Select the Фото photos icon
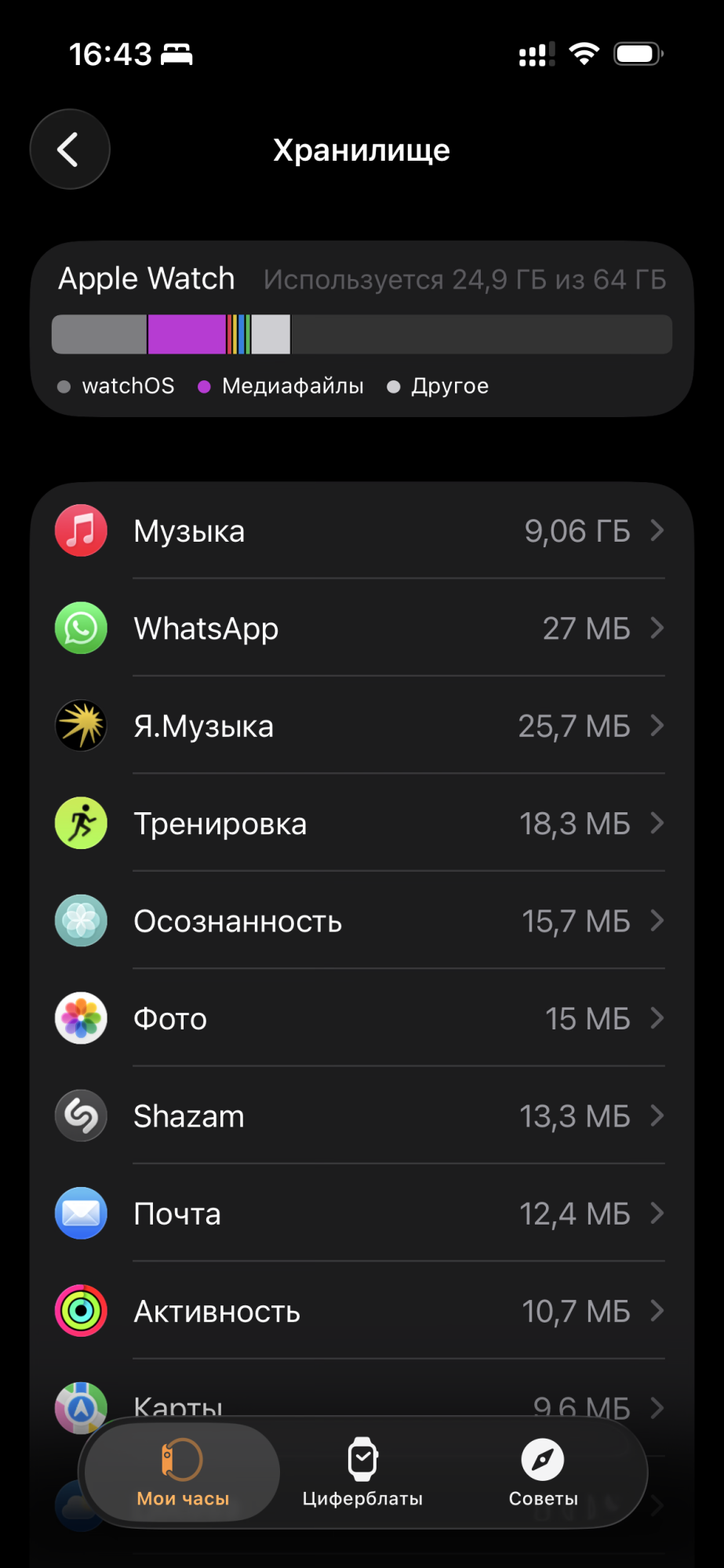The image size is (724, 1568). pos(80,1018)
